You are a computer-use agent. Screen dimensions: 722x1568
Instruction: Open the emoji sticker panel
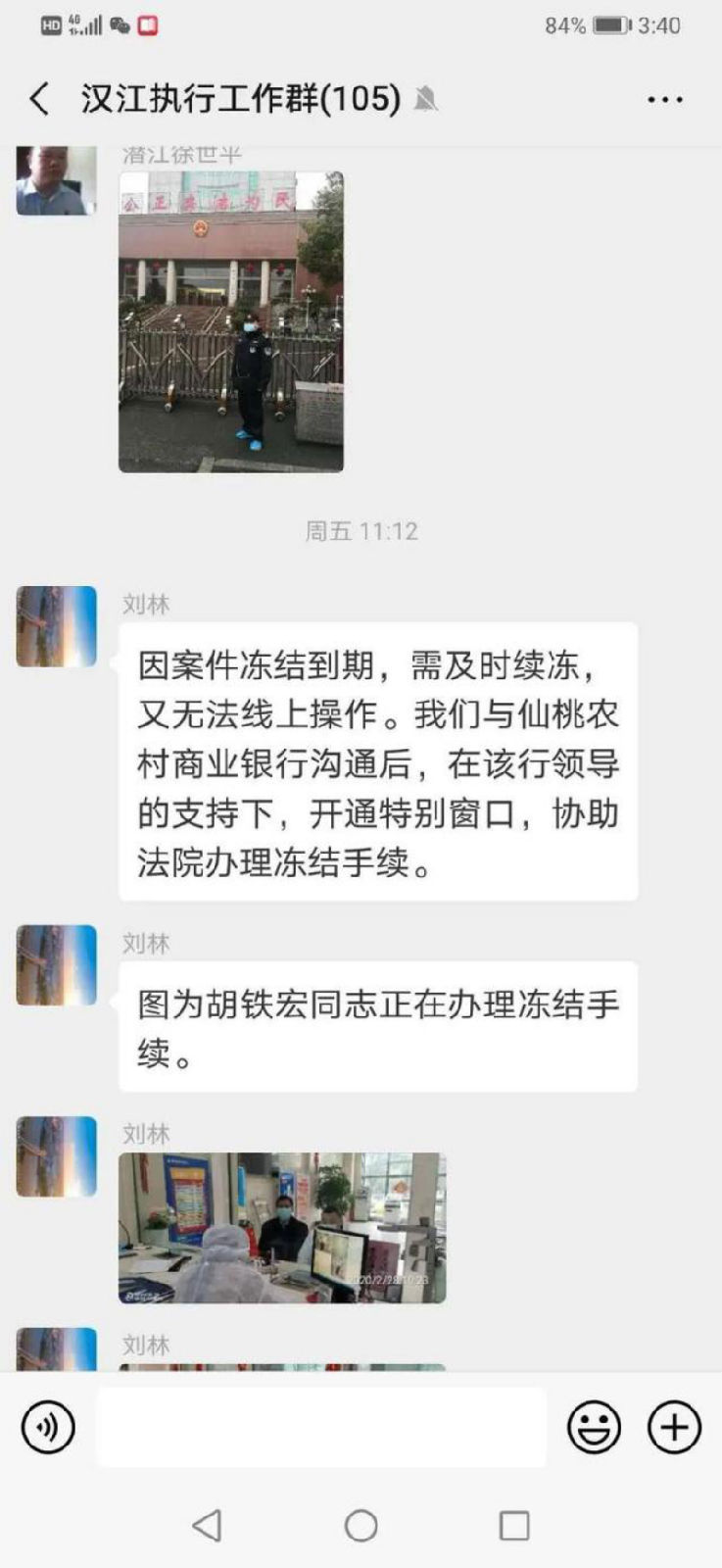[594, 1427]
